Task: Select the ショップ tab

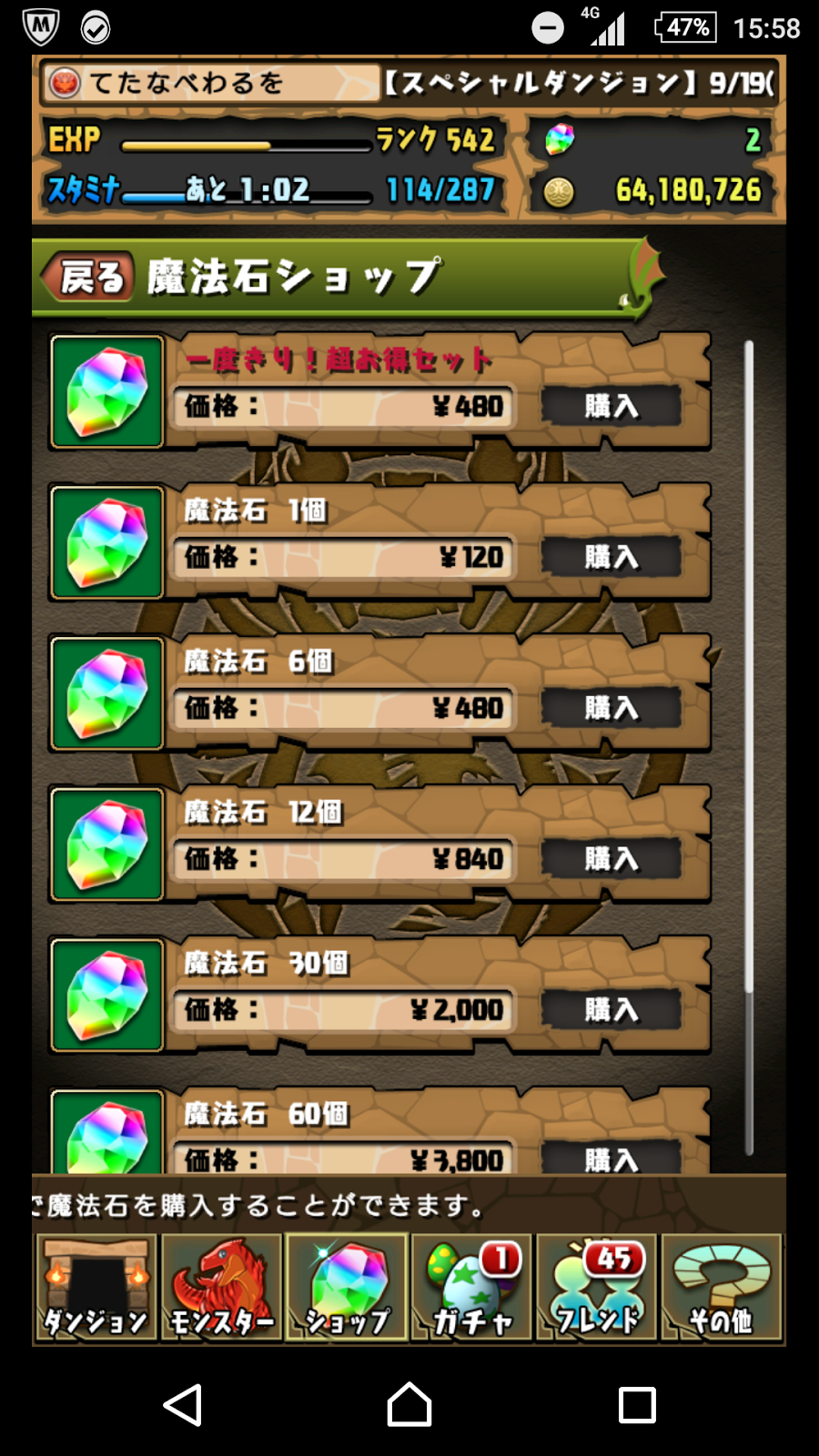Action: tap(347, 1287)
